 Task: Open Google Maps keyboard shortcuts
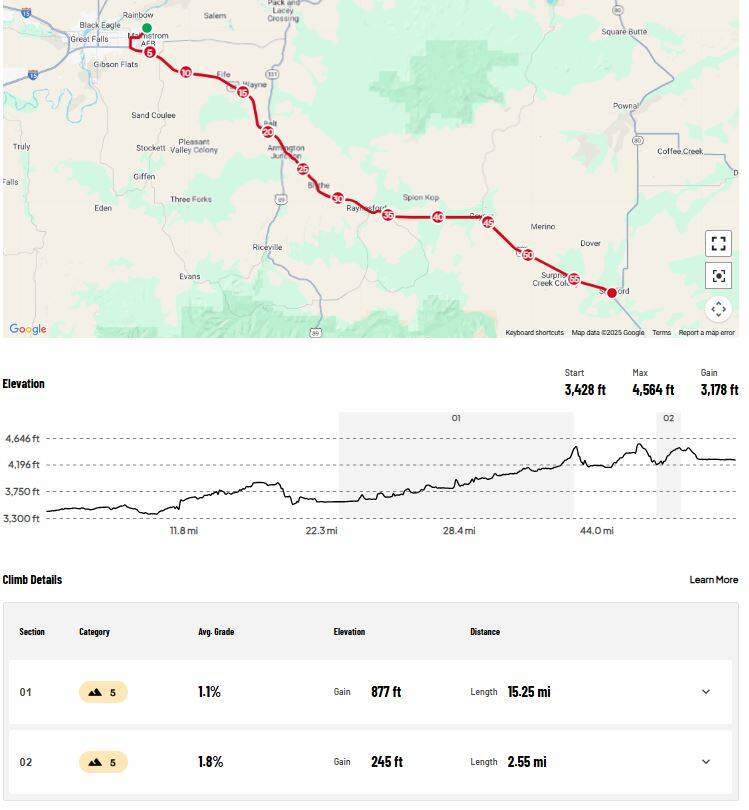534,333
